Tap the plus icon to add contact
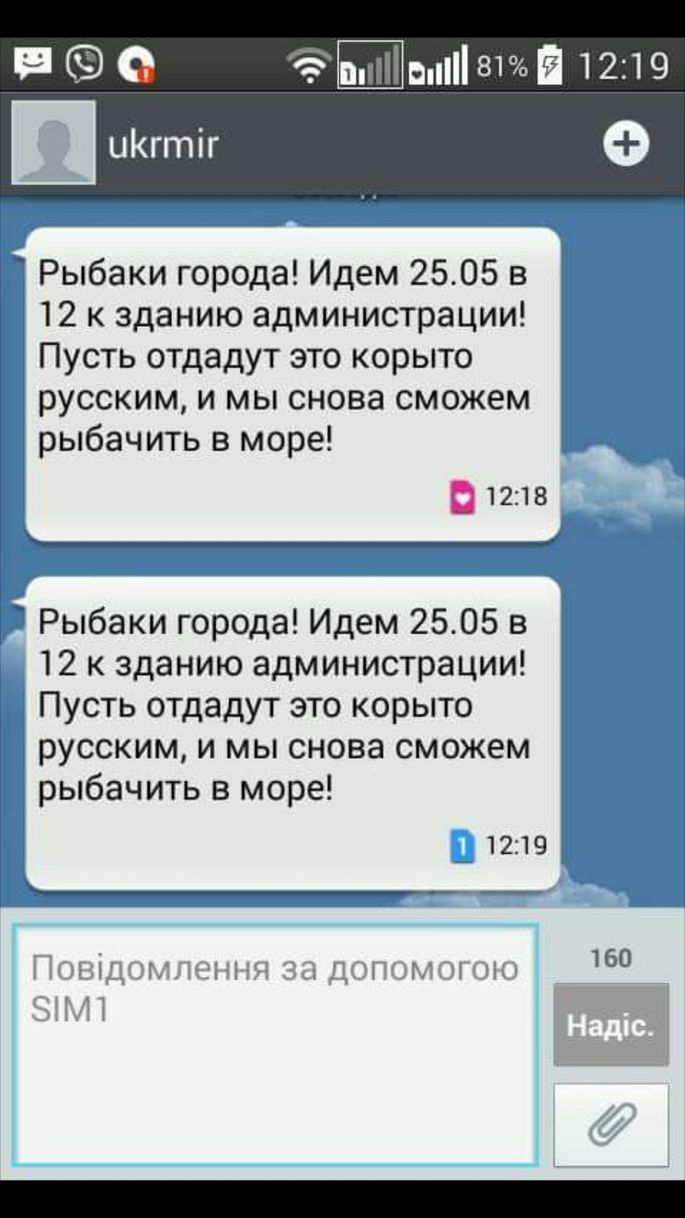The width and height of the screenshot is (685, 1218). pyautogui.click(x=626, y=144)
